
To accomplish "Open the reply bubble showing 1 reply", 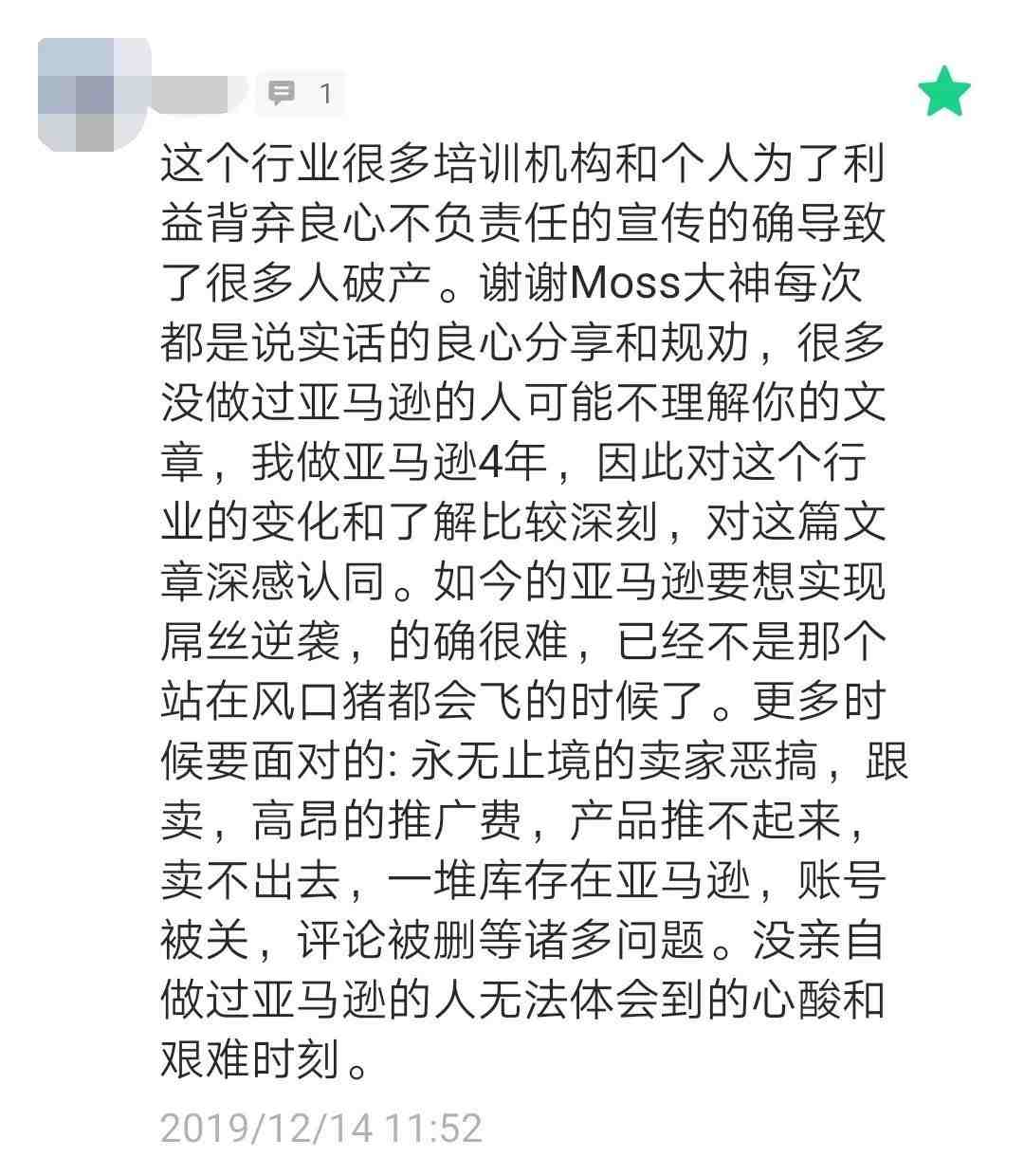I will point(300,93).
